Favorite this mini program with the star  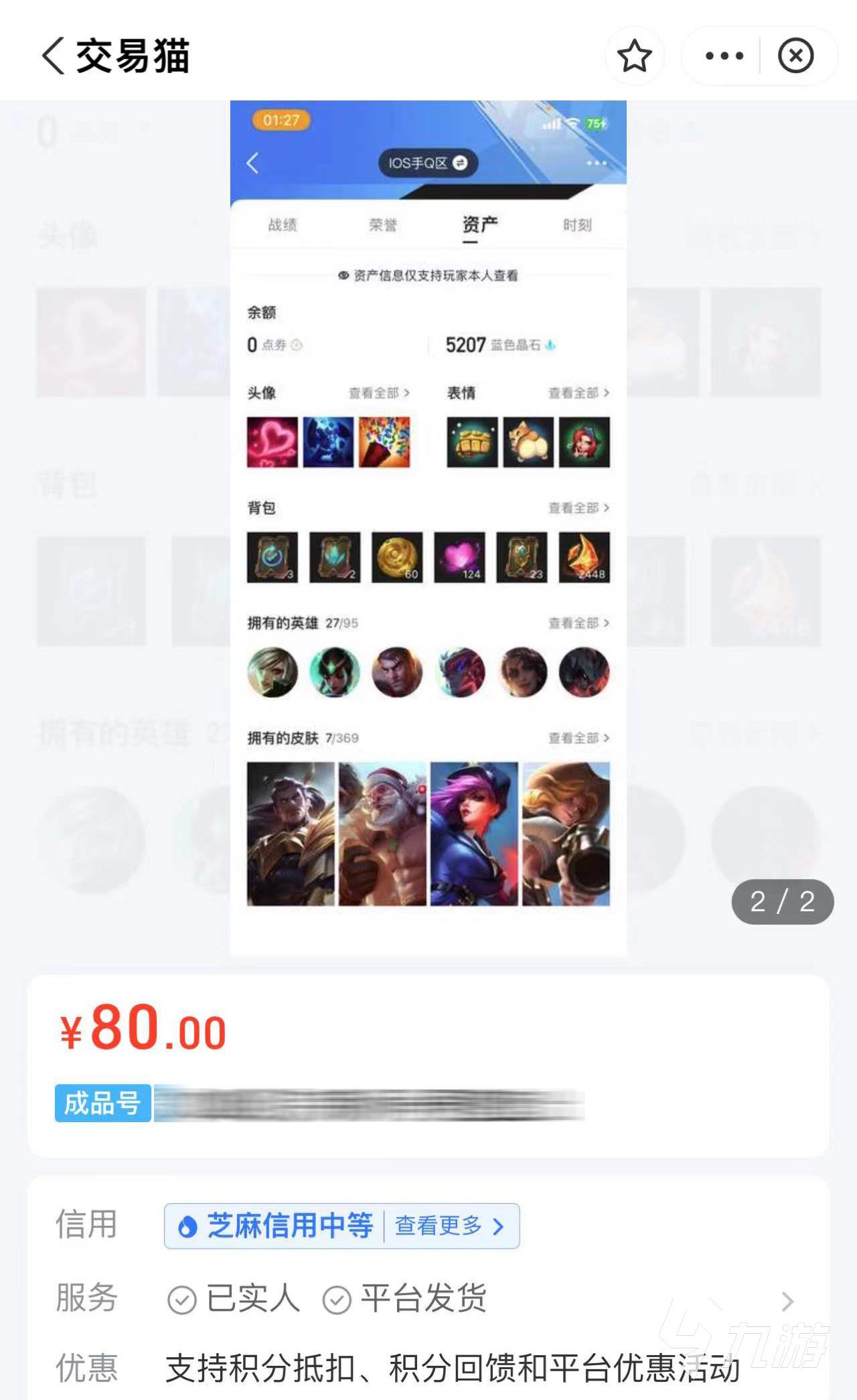[x=634, y=56]
